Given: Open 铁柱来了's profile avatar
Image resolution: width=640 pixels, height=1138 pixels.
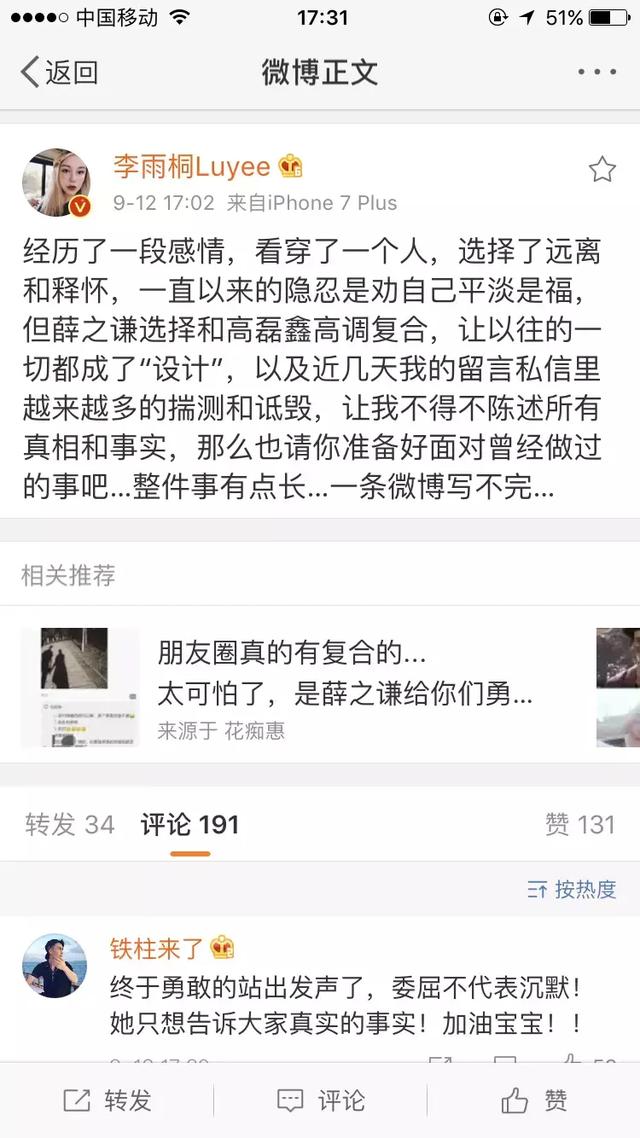Looking at the screenshot, I should pyautogui.click(x=55, y=965).
